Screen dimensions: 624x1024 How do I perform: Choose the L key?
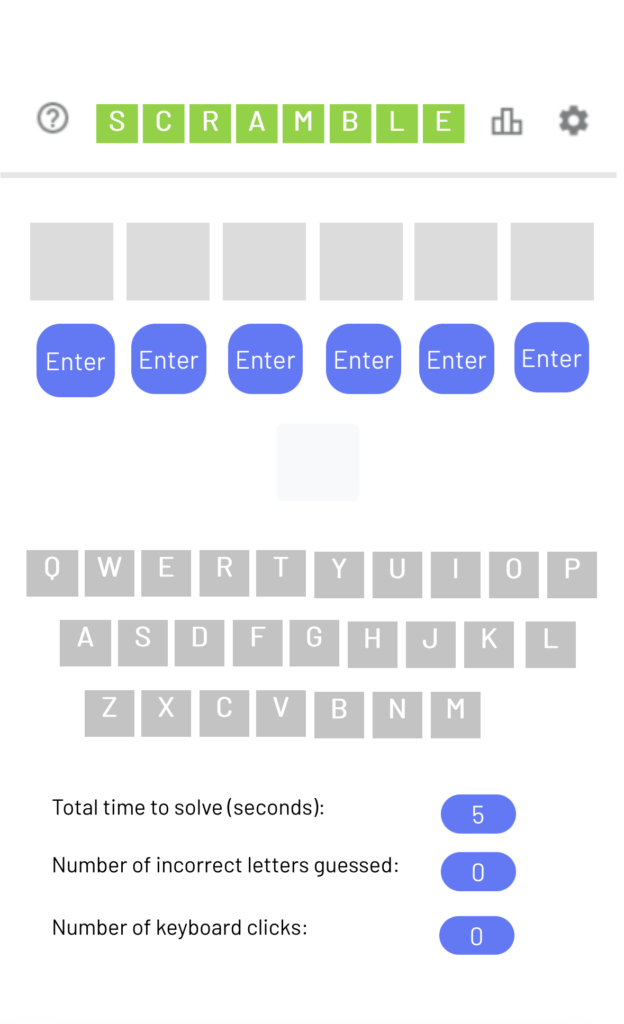coord(550,644)
